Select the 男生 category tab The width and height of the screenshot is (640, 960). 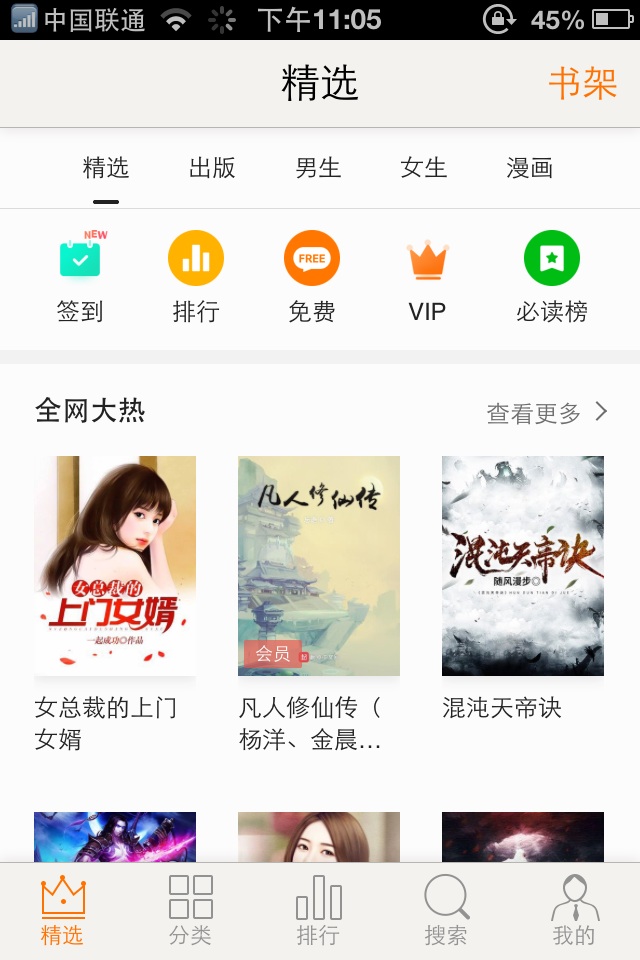click(x=318, y=168)
